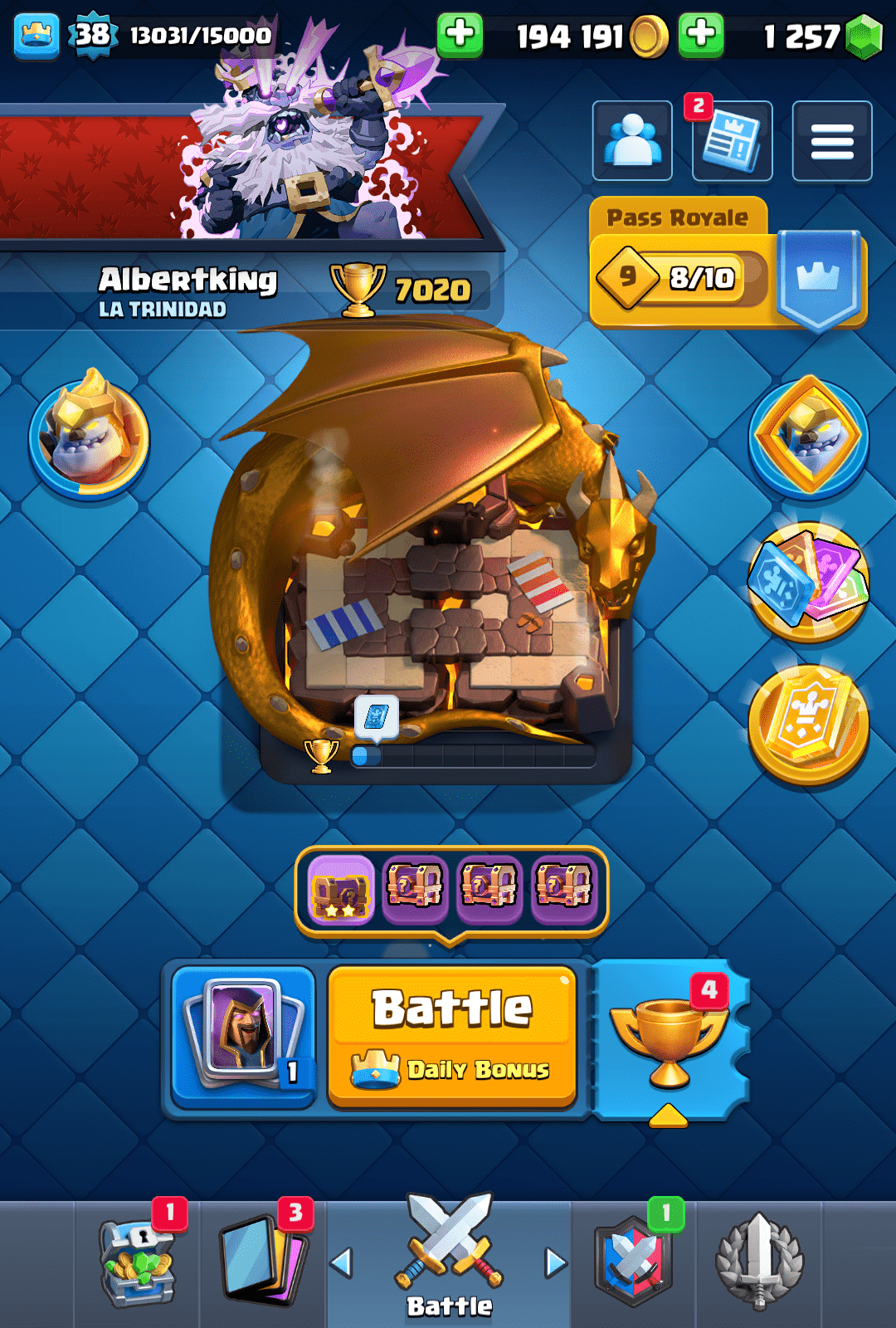Open the diamond-framed king event icon
The height and width of the screenshot is (1328, 896).
[808, 436]
